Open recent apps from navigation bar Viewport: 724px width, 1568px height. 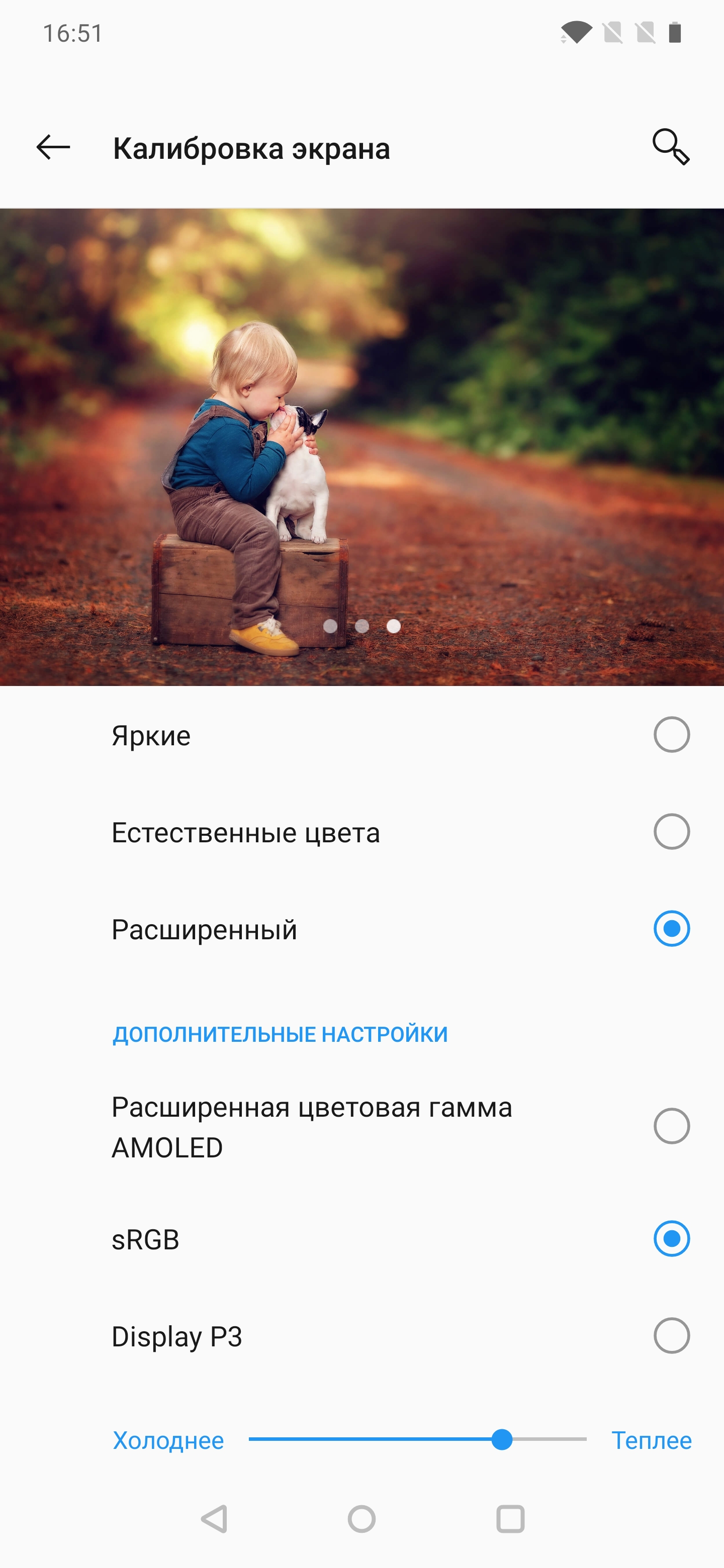[510, 1519]
